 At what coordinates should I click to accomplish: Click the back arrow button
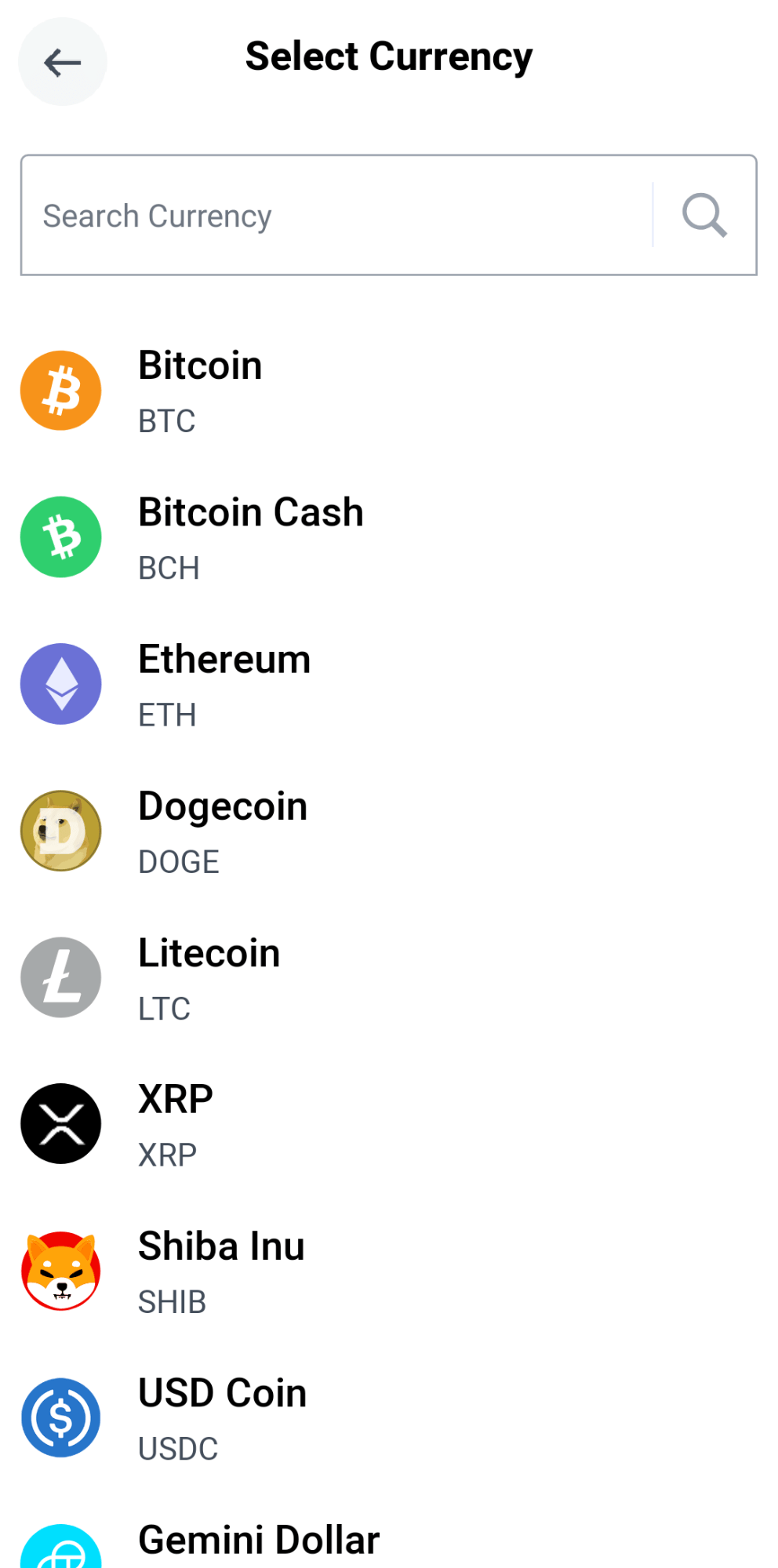point(62,62)
